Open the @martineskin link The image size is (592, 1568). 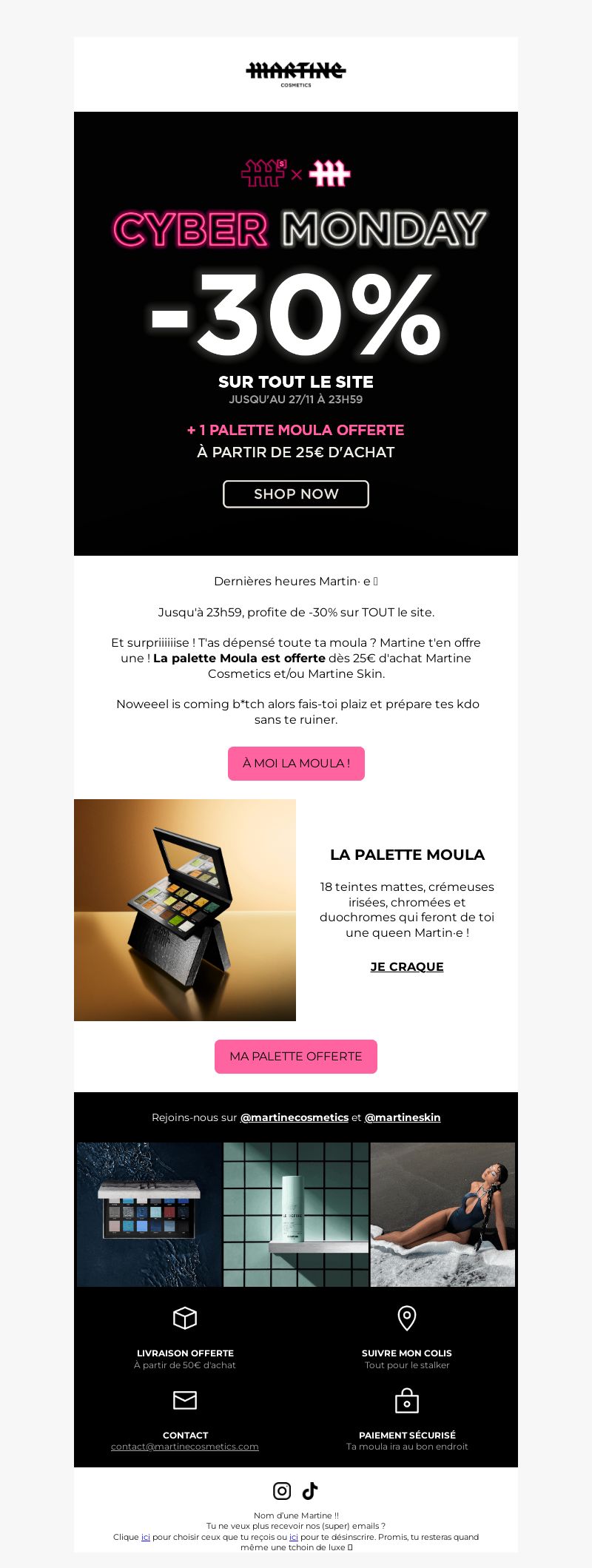(x=403, y=1117)
